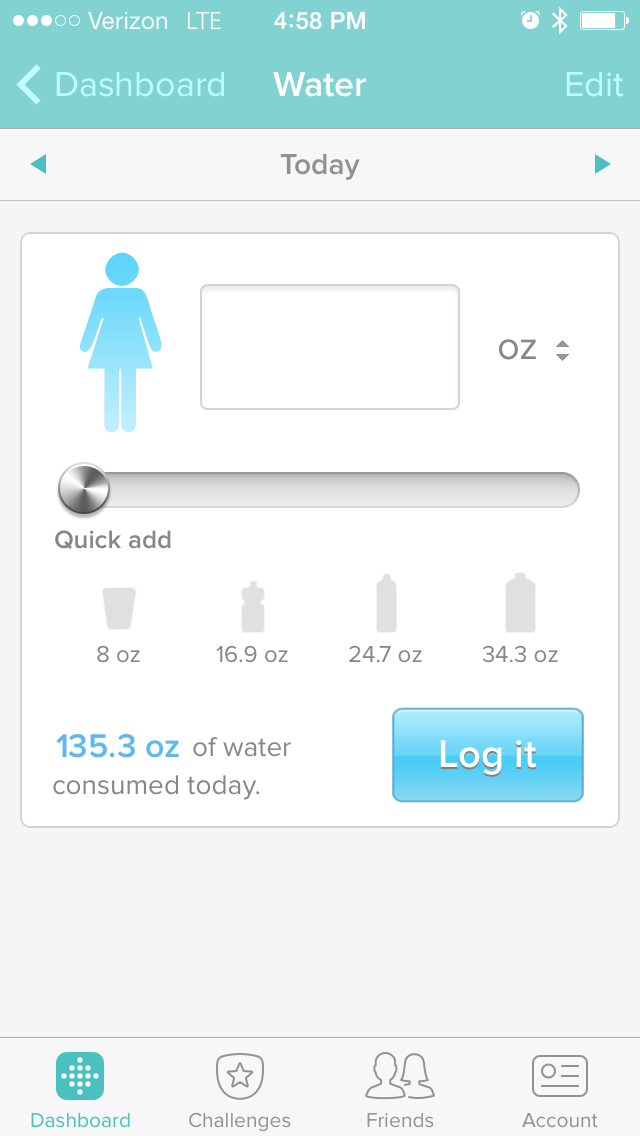Quick add a 34.3 oz bottle
640x1136 pixels.
[x=520, y=623]
